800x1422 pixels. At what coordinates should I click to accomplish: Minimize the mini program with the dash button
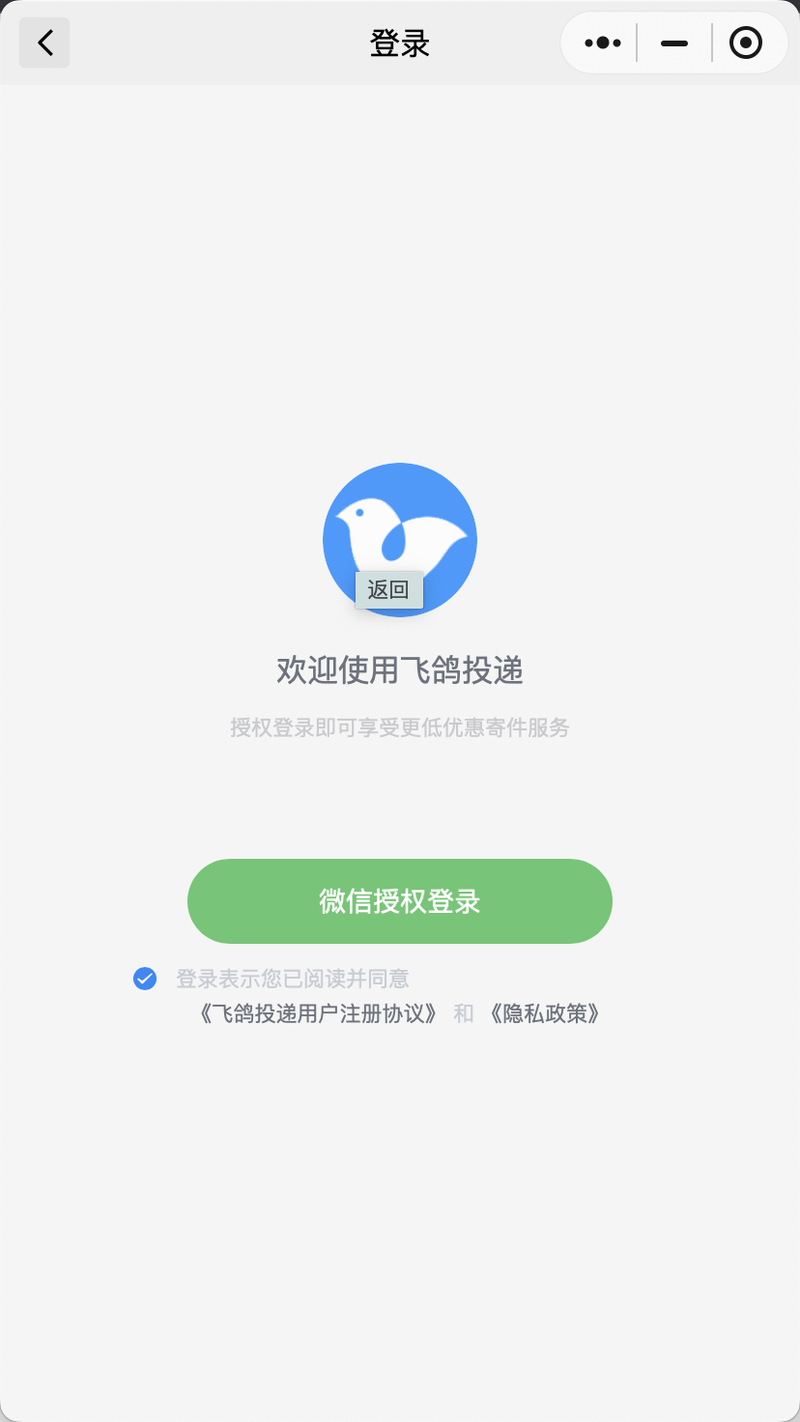[x=675, y=43]
